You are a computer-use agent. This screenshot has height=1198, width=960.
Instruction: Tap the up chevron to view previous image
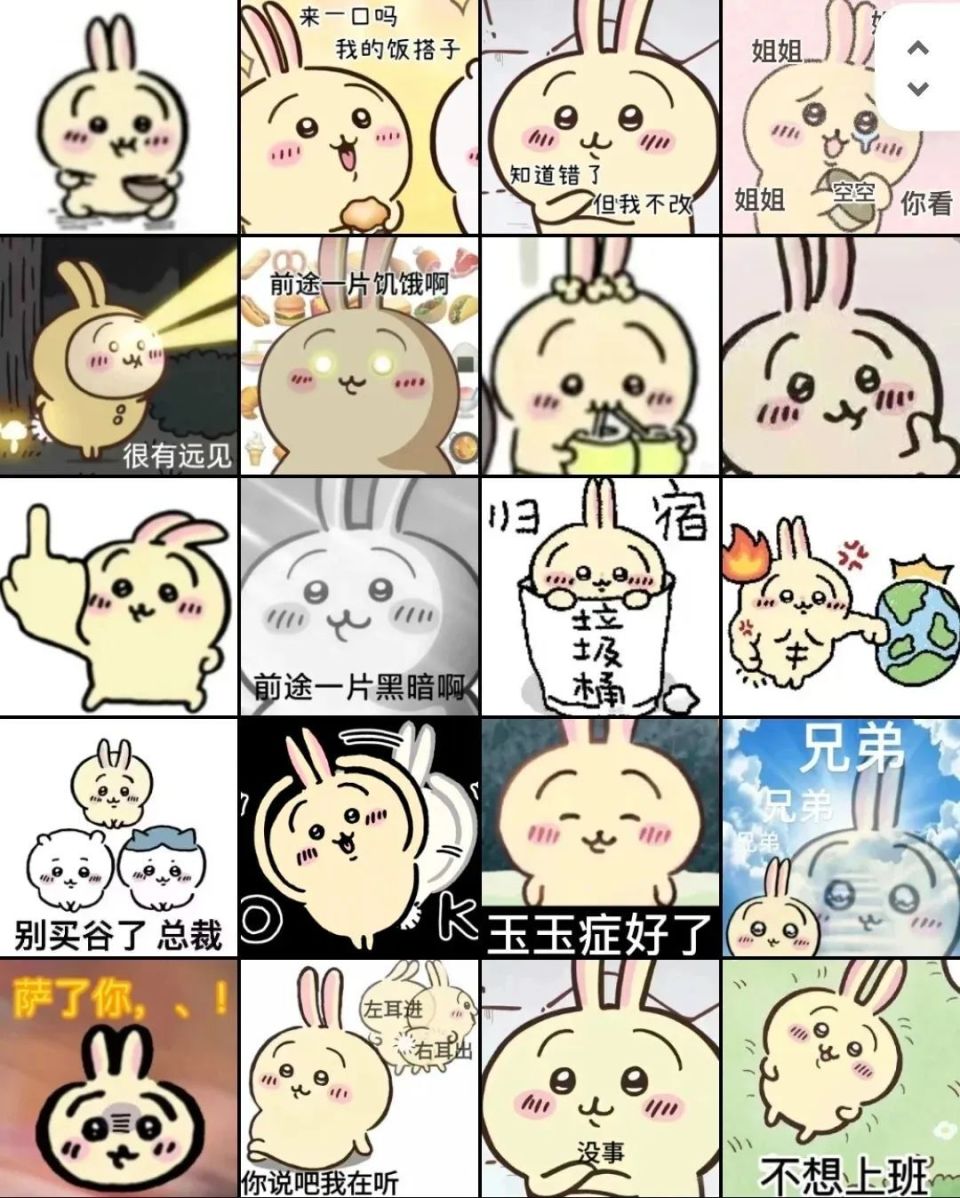918,47
